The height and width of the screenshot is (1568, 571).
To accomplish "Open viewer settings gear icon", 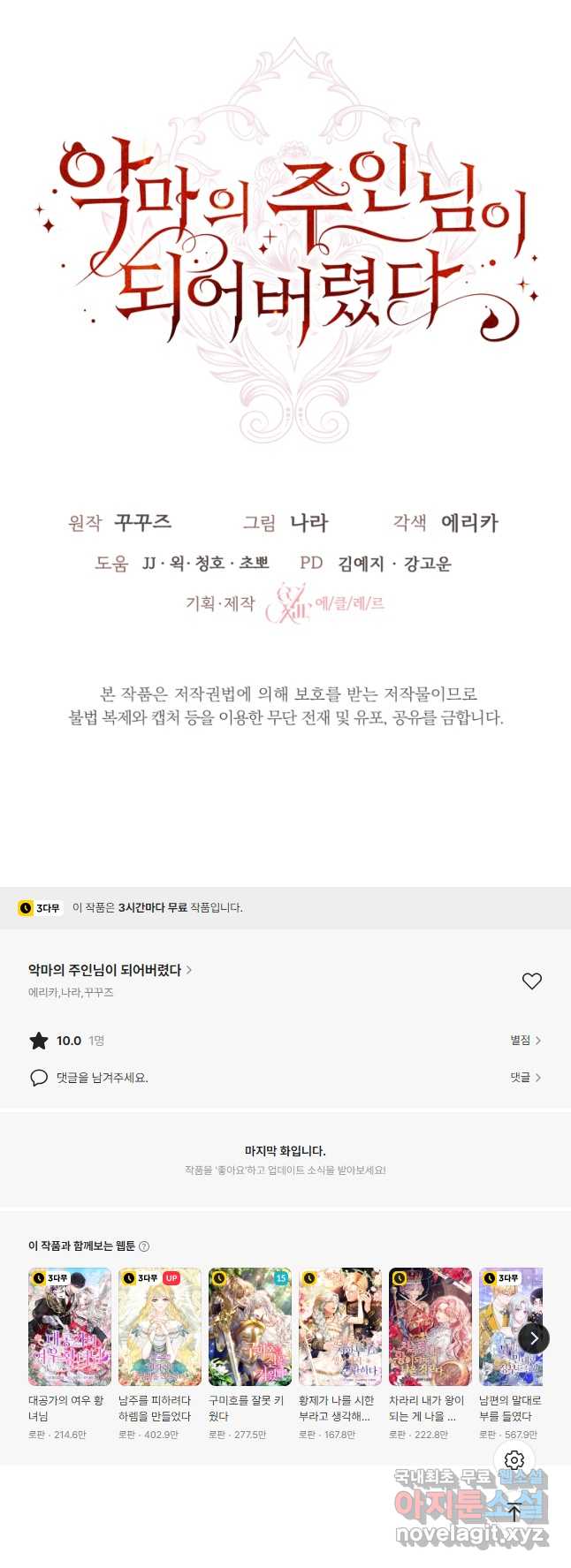I will tap(514, 1460).
